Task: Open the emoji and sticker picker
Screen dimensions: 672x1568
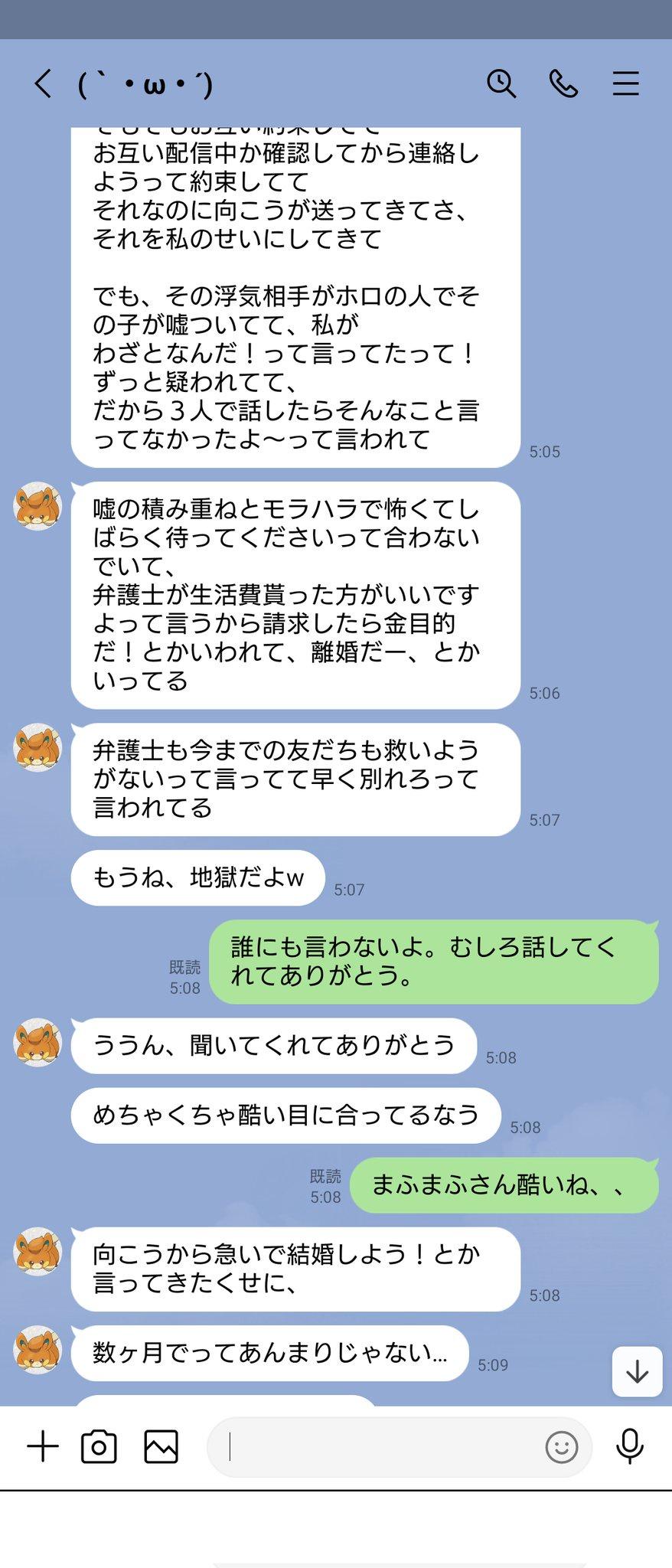Action: pos(561,1447)
